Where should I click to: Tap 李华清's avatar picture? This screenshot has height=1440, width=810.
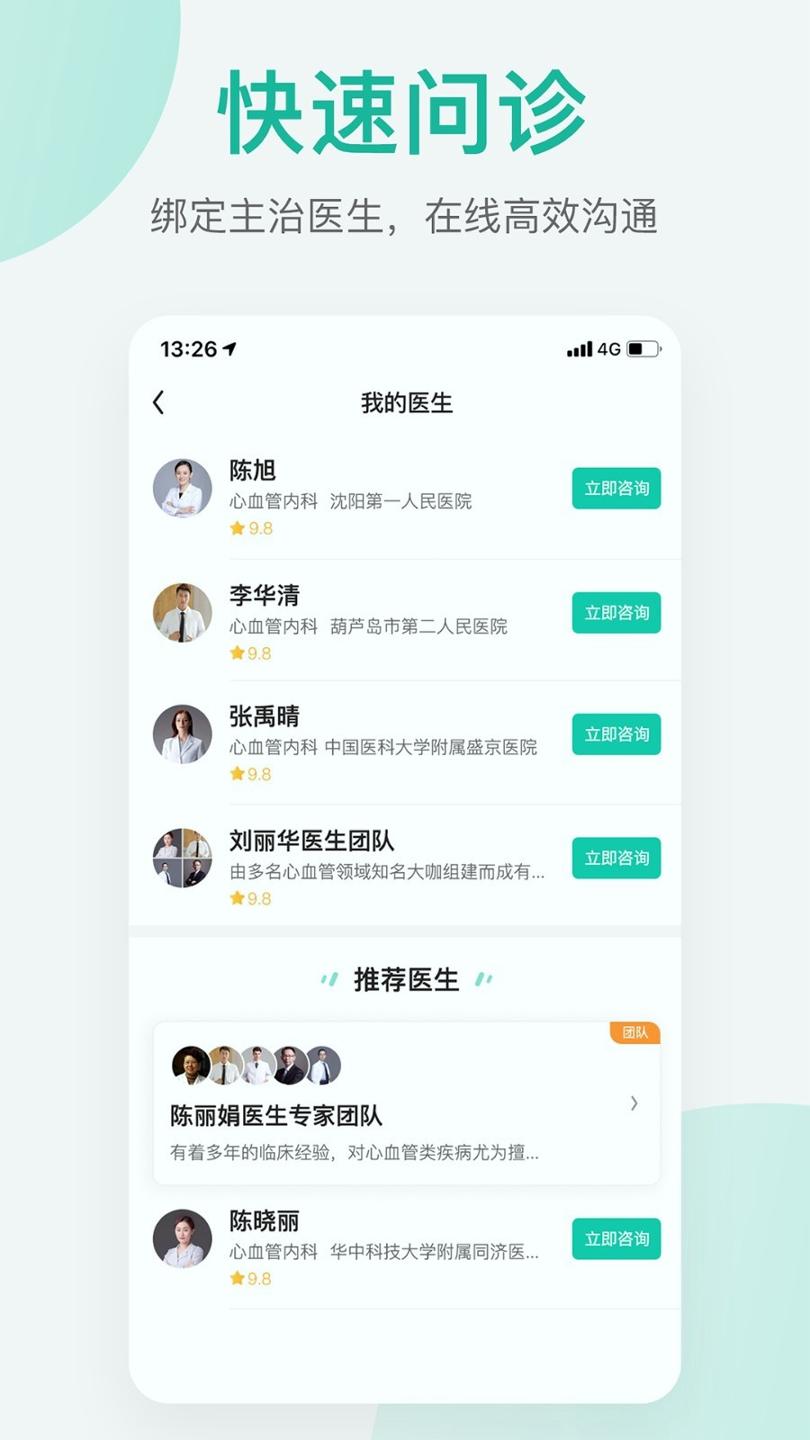pos(181,613)
